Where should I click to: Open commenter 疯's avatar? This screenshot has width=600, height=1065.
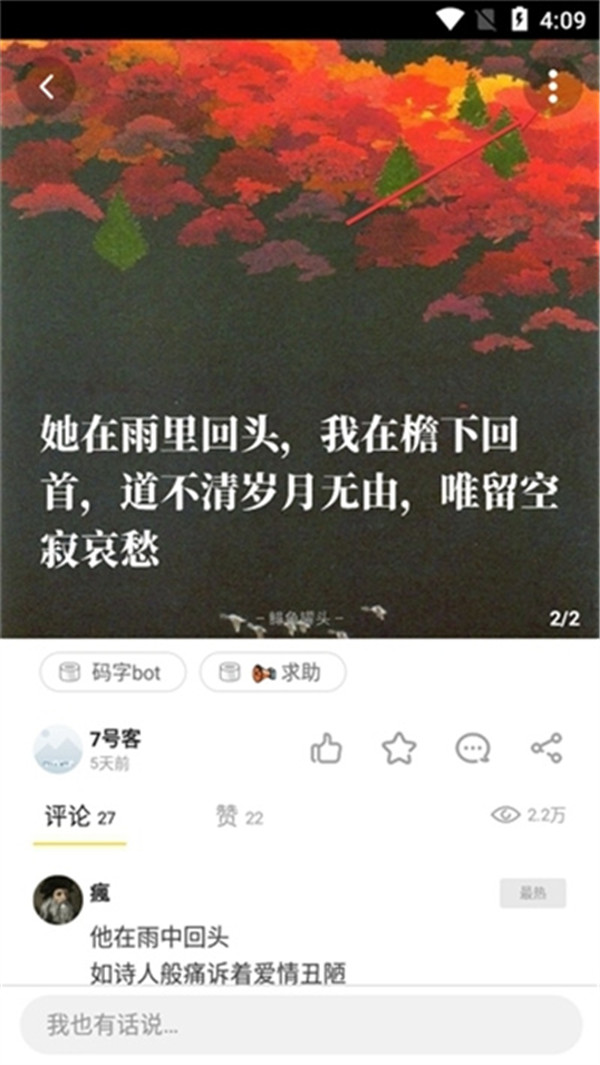[57, 900]
